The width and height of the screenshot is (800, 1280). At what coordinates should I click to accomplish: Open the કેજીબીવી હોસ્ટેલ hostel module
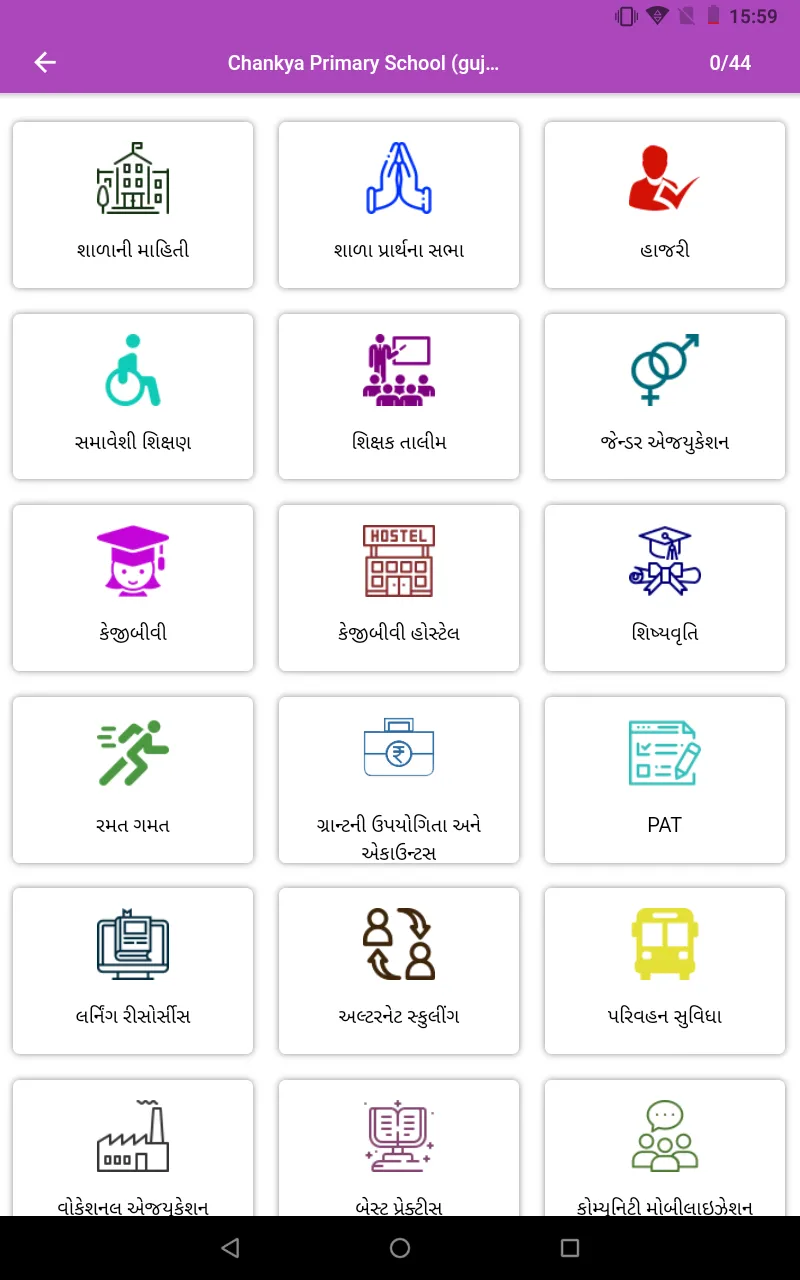point(399,588)
